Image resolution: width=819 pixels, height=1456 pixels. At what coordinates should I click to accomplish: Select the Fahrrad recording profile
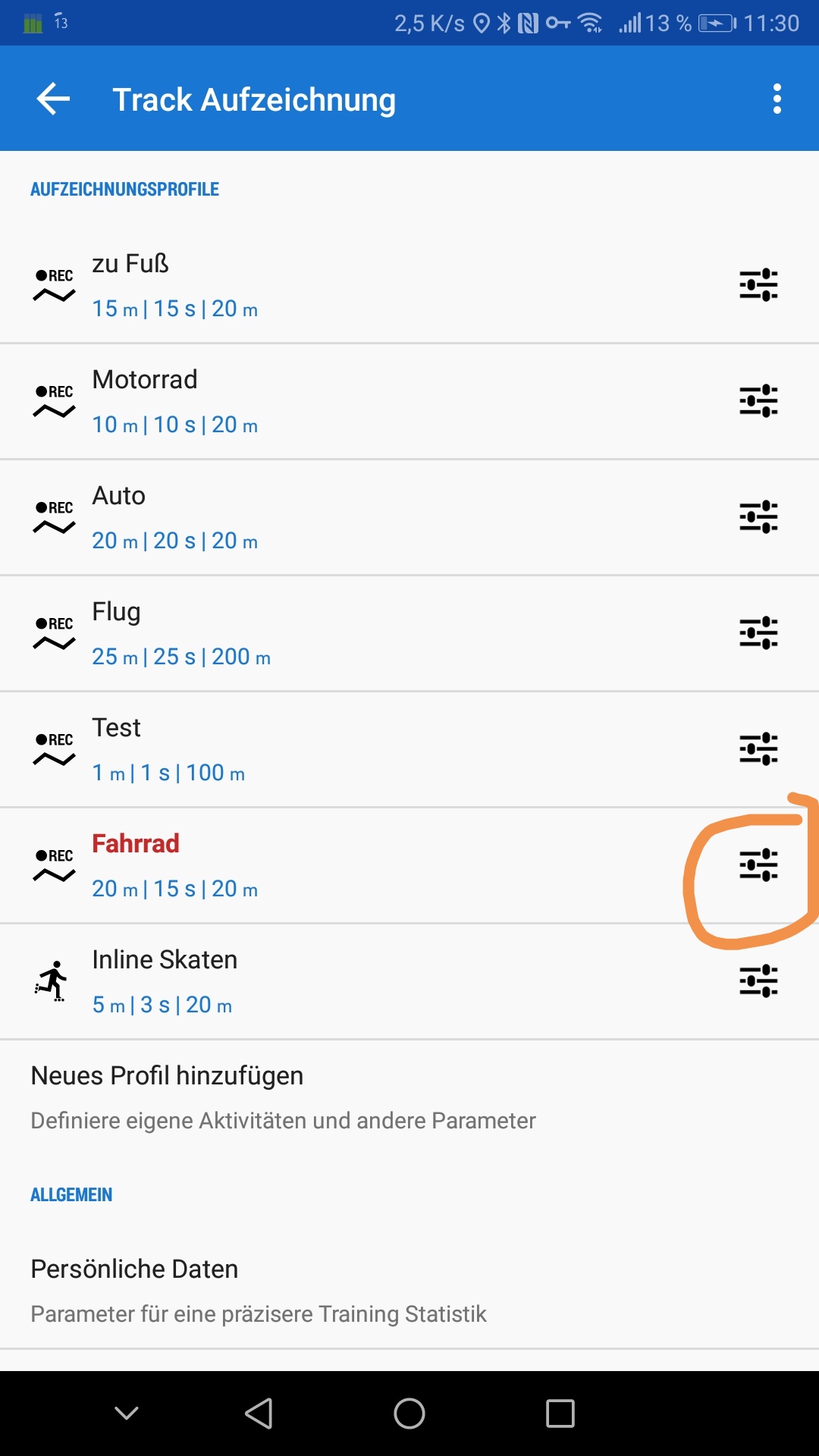pos(303,865)
